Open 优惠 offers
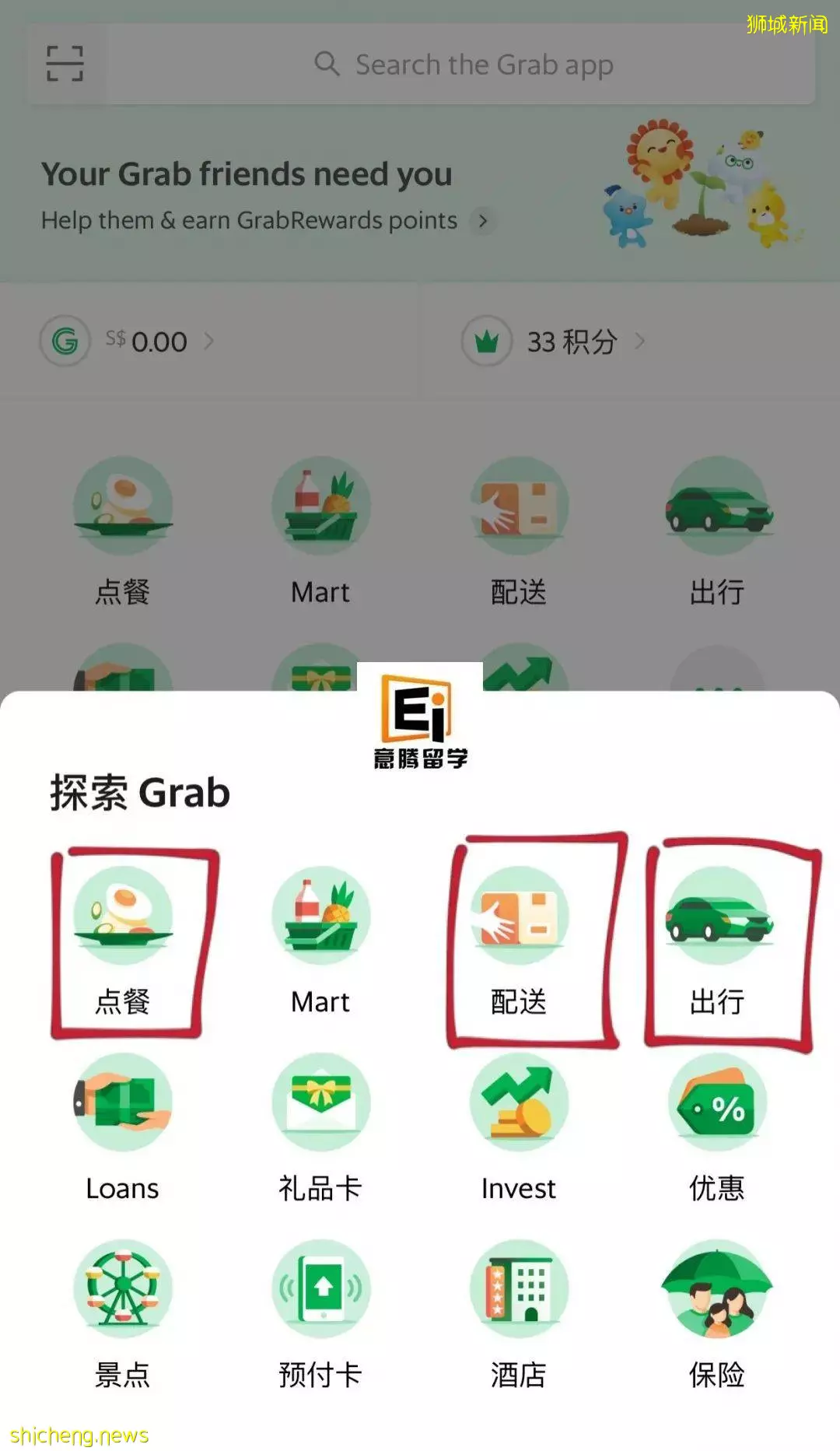 tap(717, 1105)
